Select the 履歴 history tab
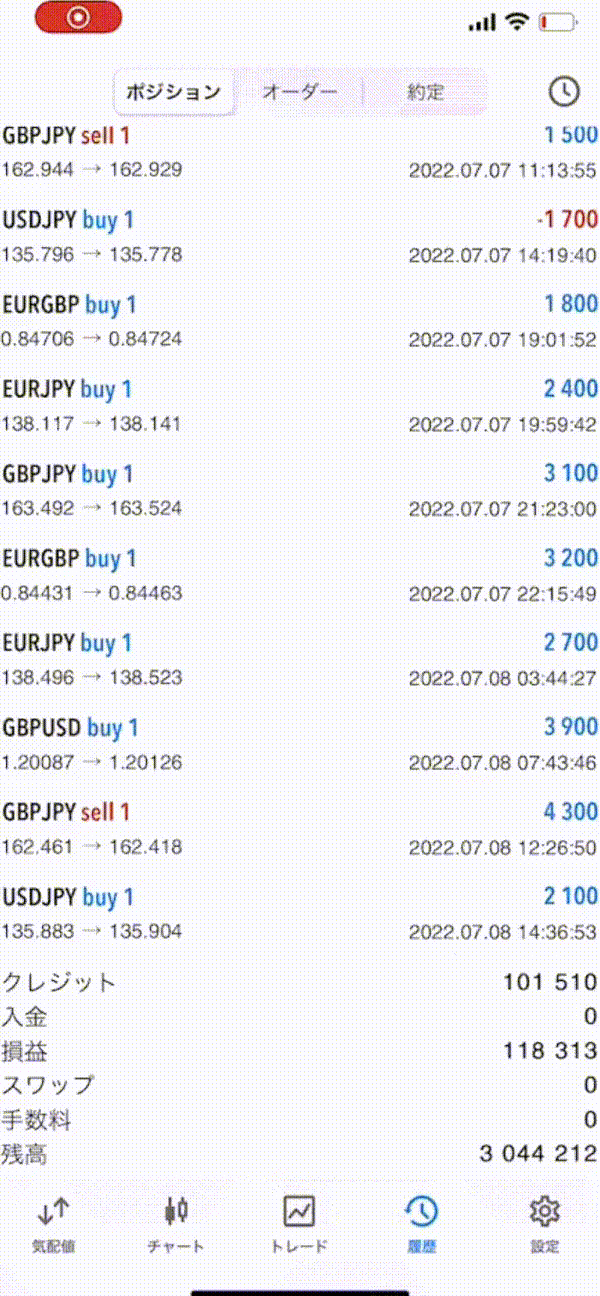Screen dimensions: 600x1296 click(x=421, y=1224)
